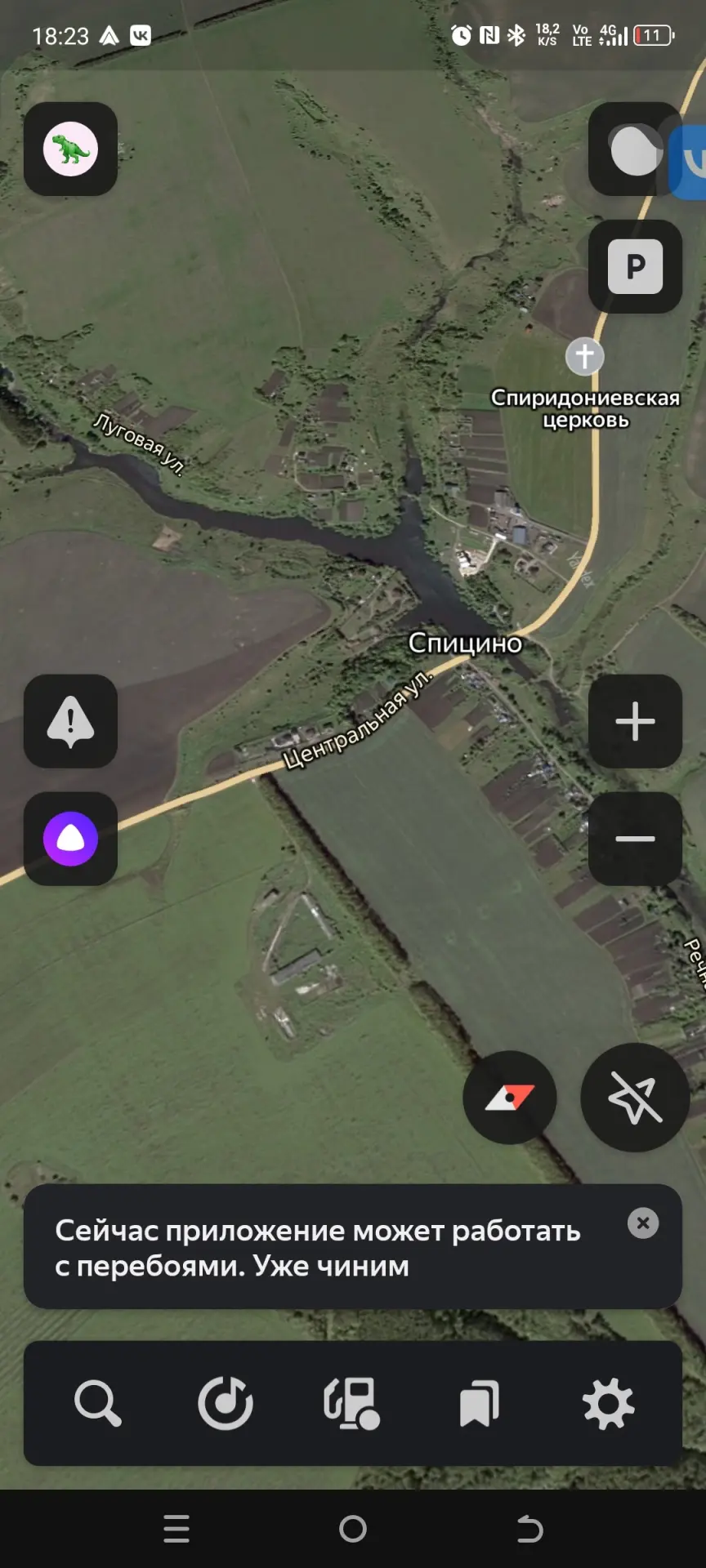
Task: Toggle the parking layer button
Action: (635, 266)
